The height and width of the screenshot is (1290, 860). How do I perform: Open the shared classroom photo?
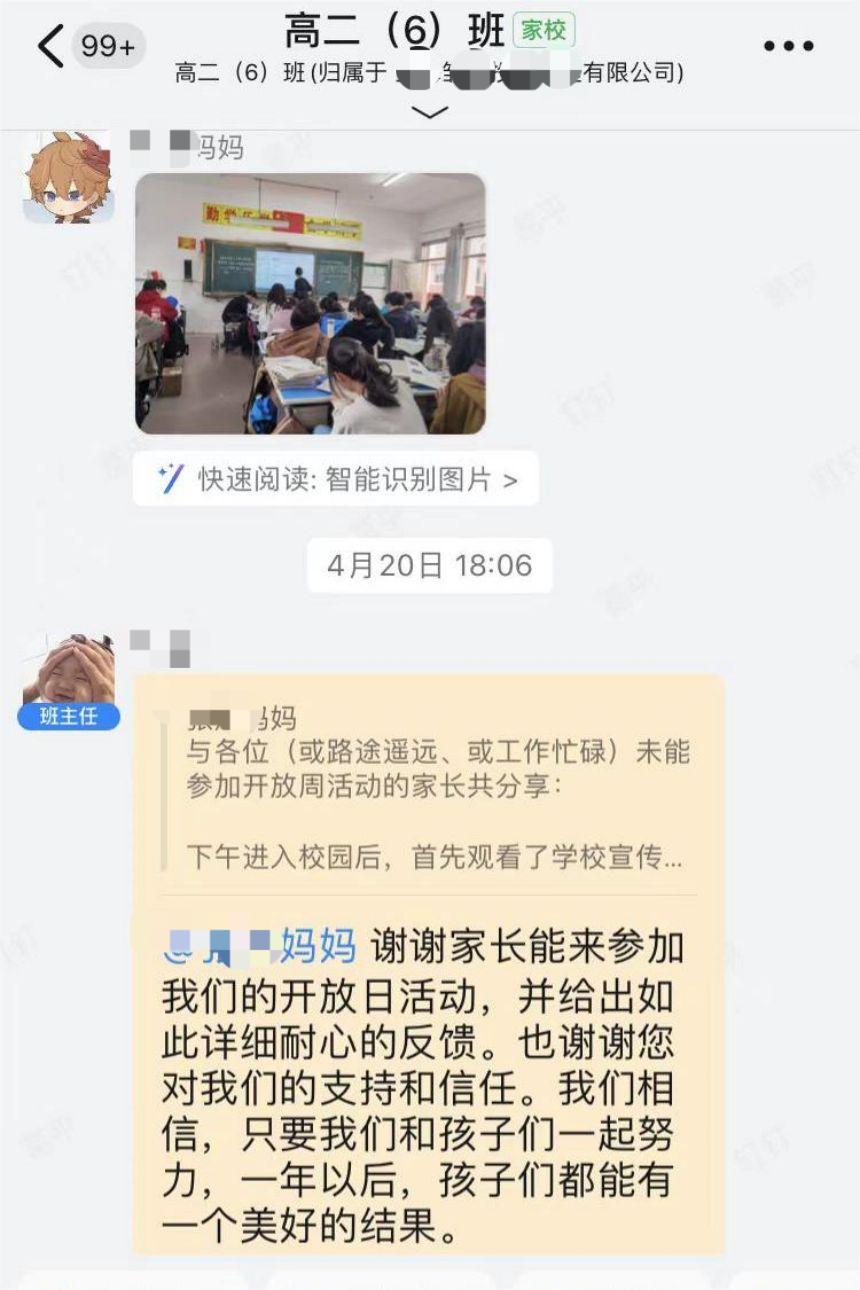pos(310,303)
